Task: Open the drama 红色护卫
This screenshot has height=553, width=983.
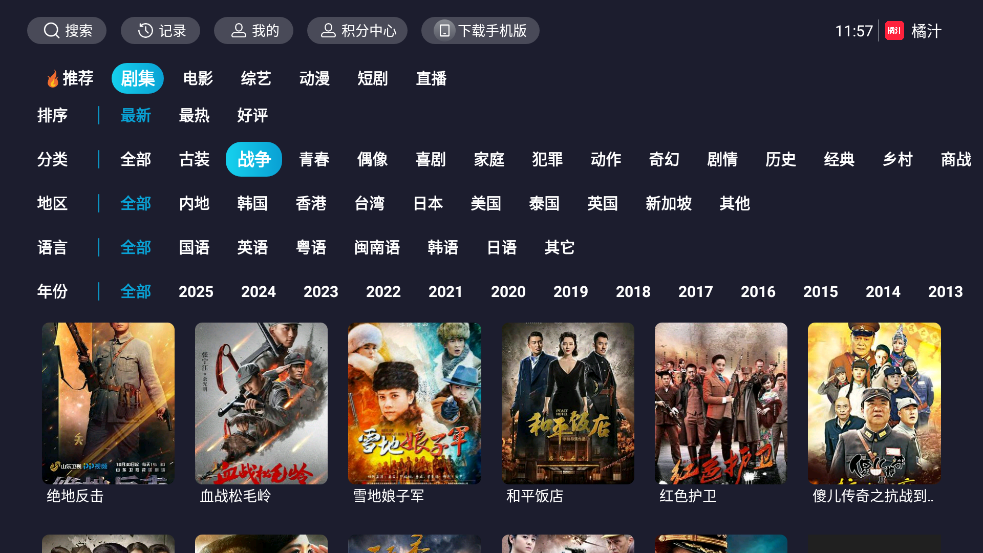Action: pos(721,403)
